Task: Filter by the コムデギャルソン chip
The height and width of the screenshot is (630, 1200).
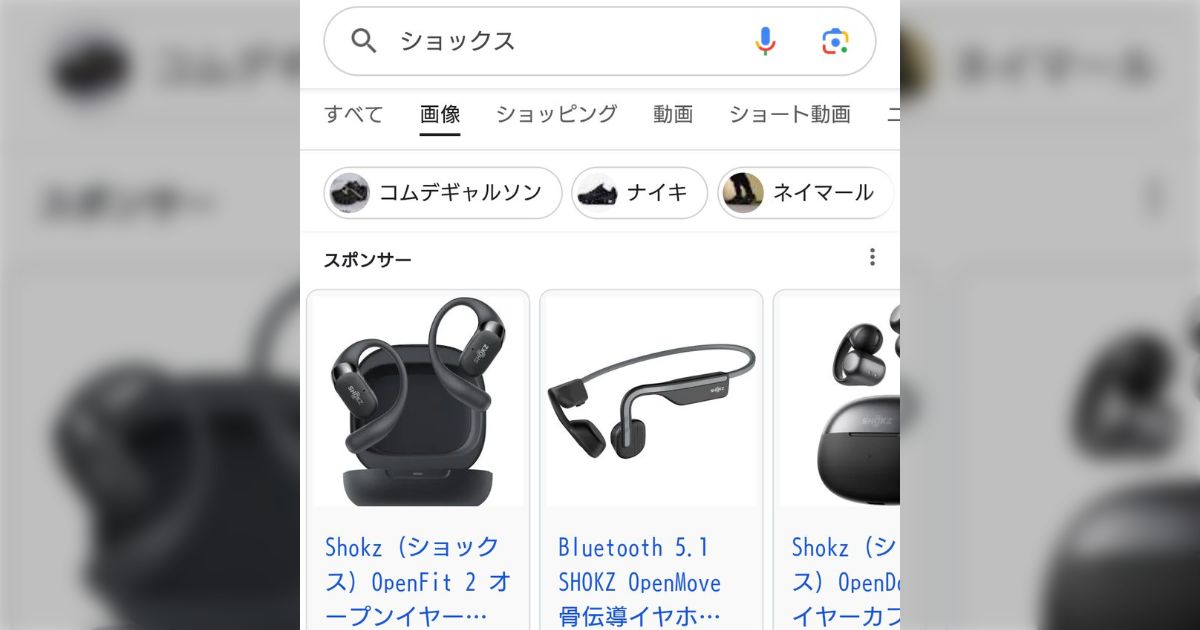Action: 443,193
